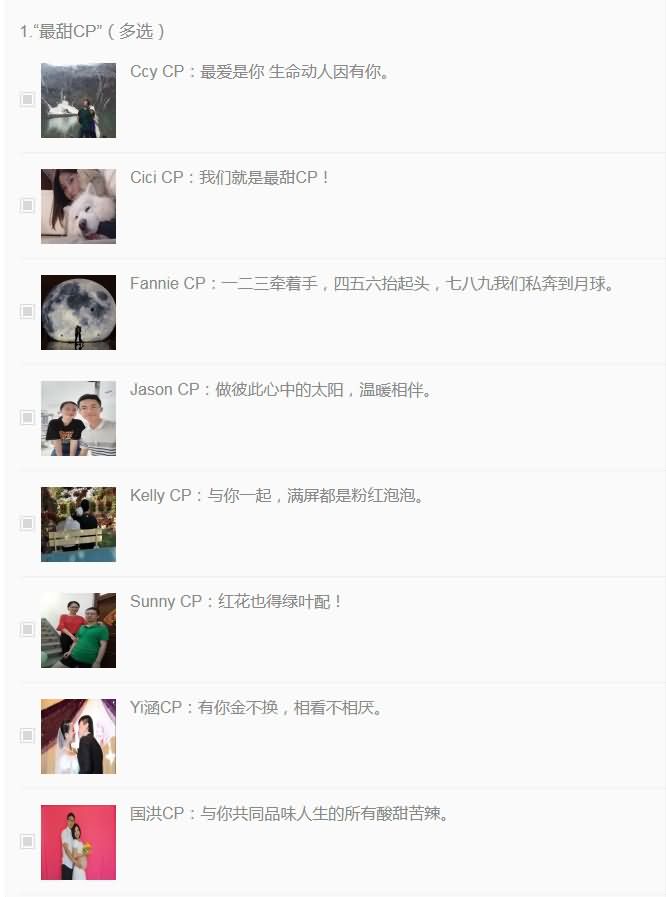View Kelly CP's bench photo
Viewport: 666px width, 897px height.
[78, 524]
